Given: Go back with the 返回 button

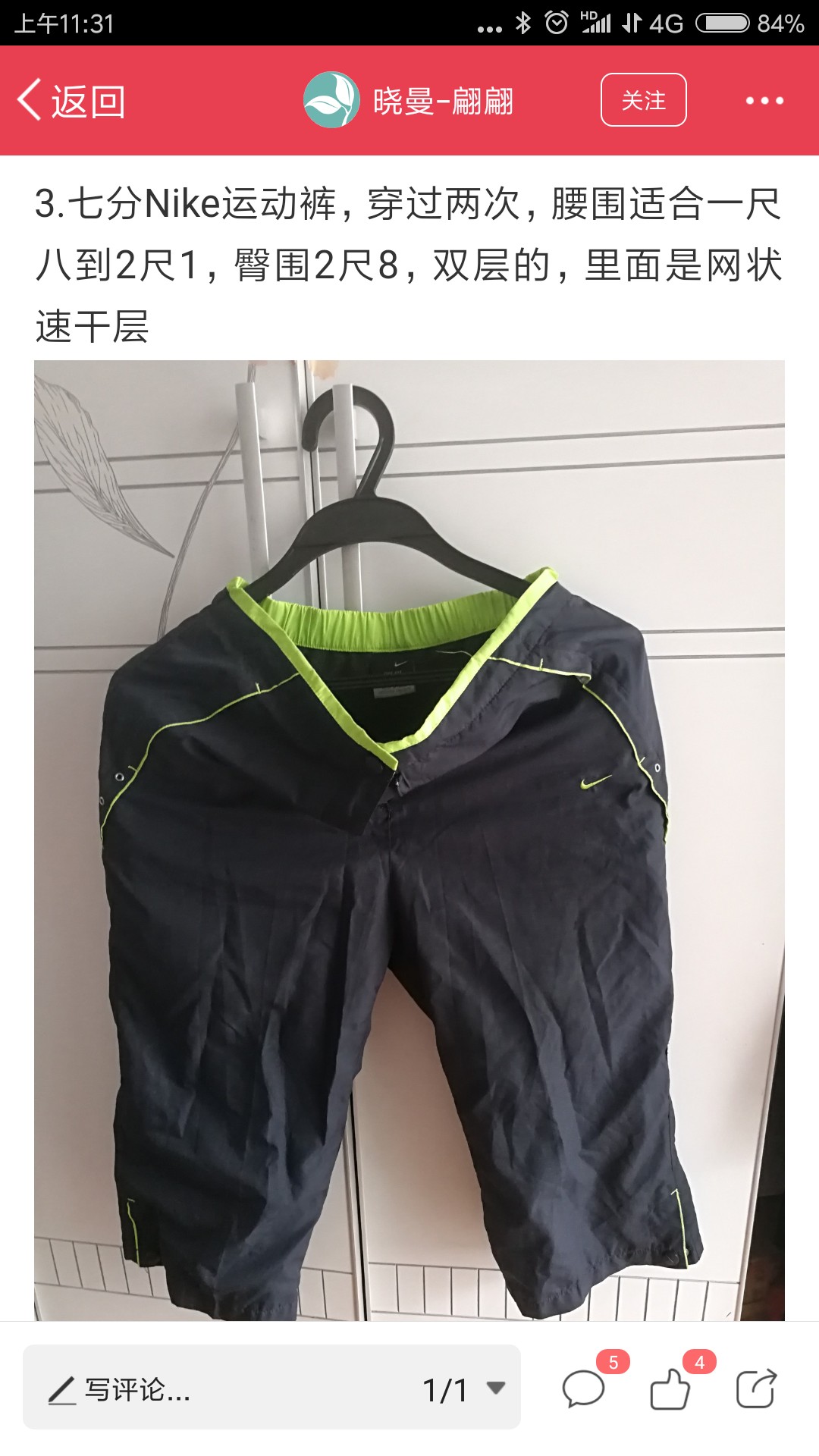Looking at the screenshot, I should [x=71, y=100].
